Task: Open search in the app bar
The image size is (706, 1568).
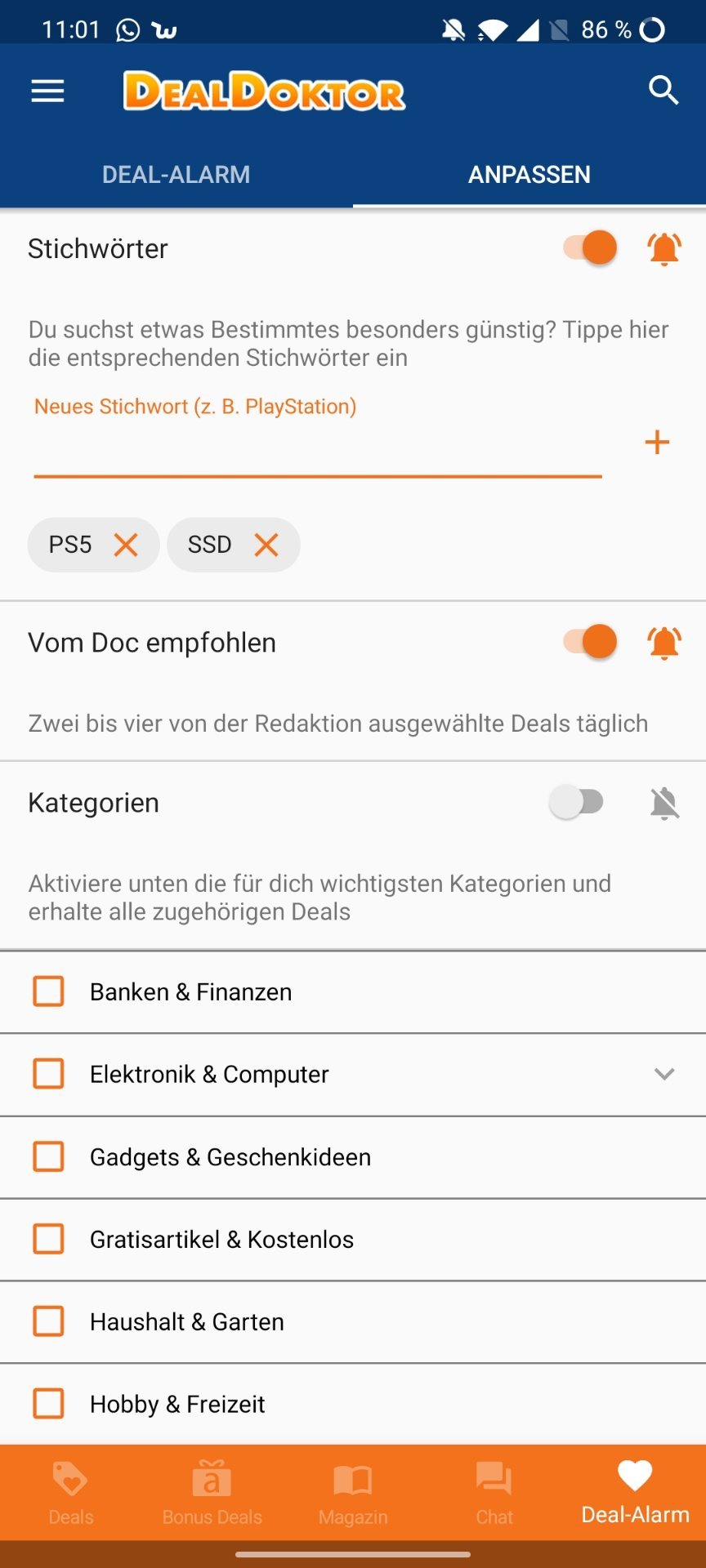Action: point(664,91)
